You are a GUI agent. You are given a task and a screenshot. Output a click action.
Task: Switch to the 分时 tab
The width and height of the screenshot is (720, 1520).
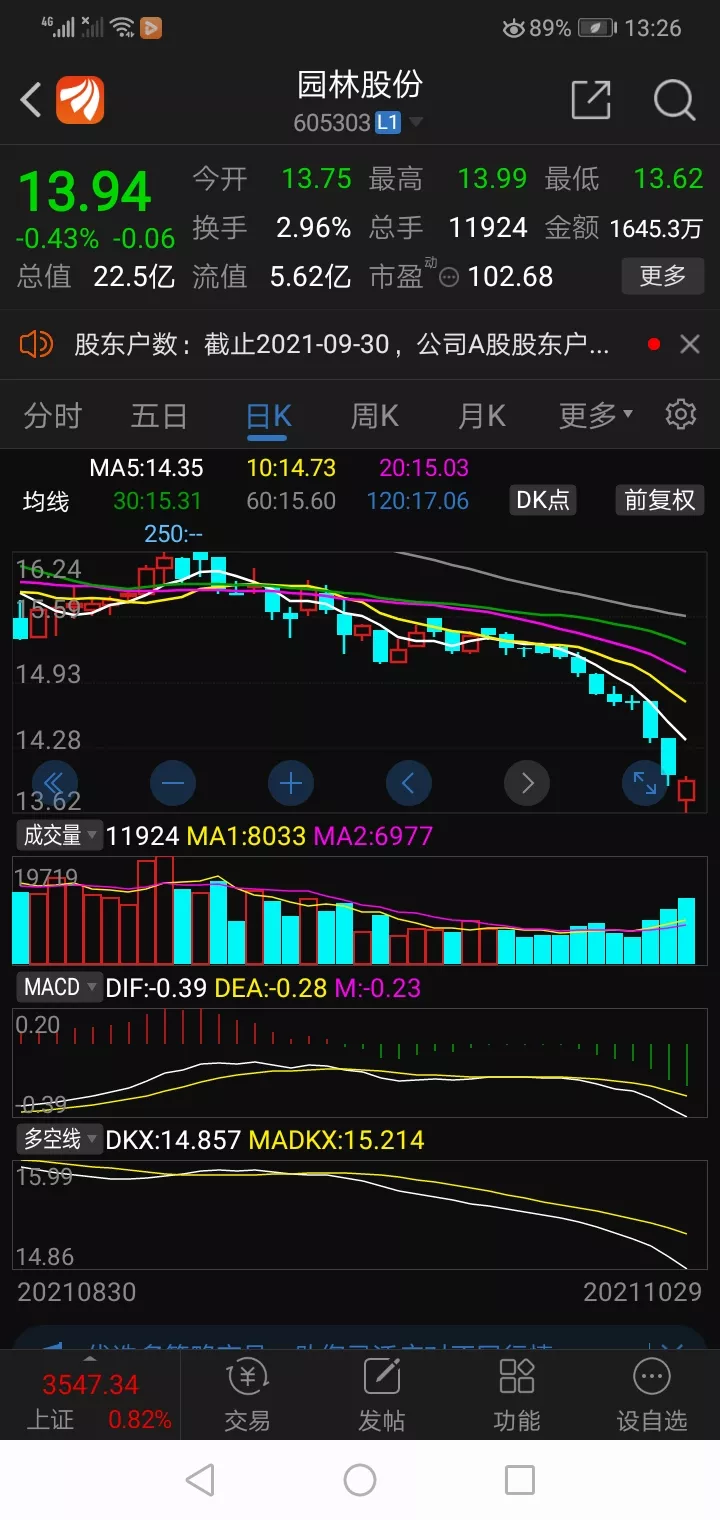[52, 415]
